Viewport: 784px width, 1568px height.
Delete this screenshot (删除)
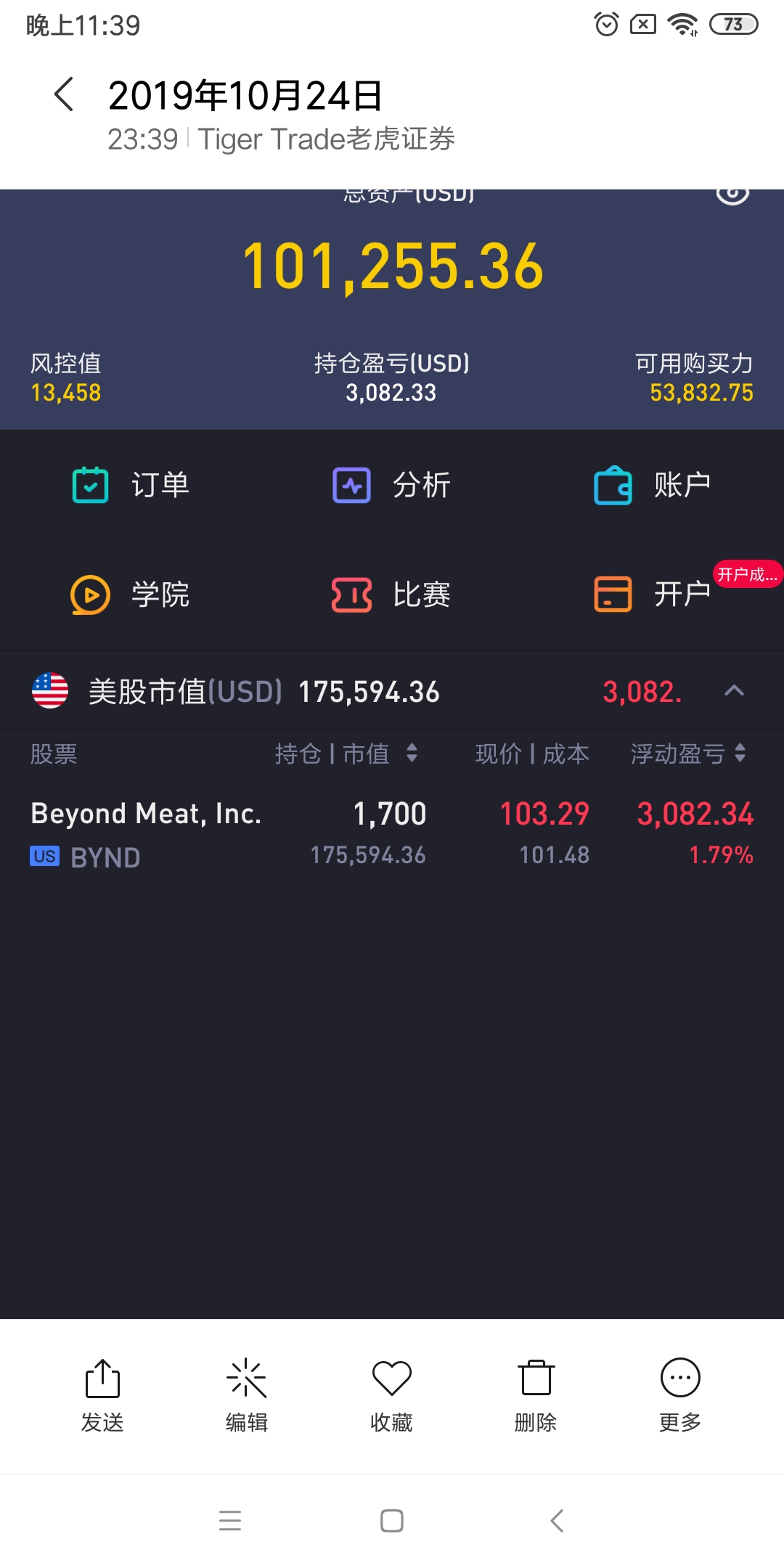pos(536,1395)
